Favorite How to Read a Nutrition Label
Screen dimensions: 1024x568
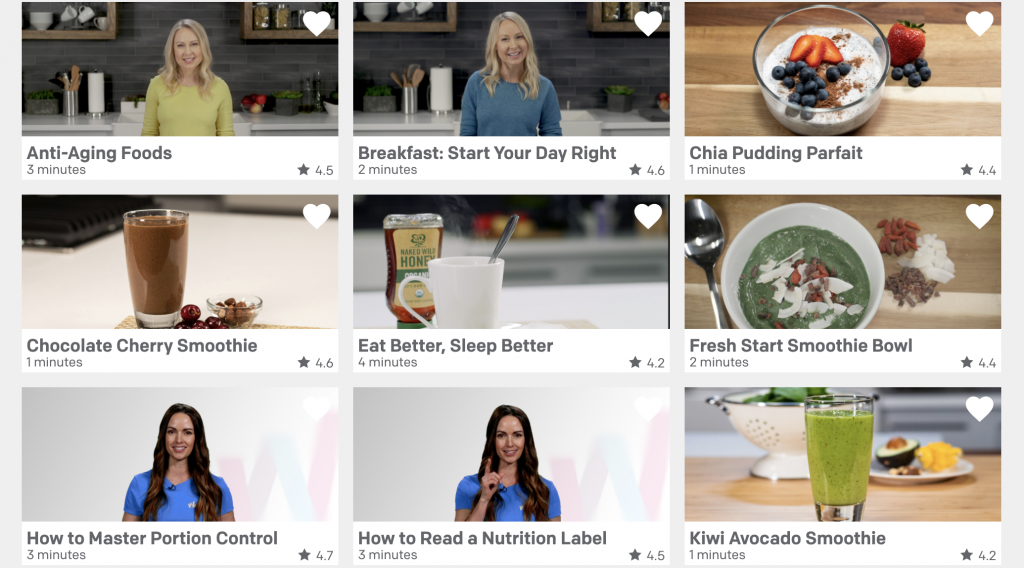[x=648, y=408]
